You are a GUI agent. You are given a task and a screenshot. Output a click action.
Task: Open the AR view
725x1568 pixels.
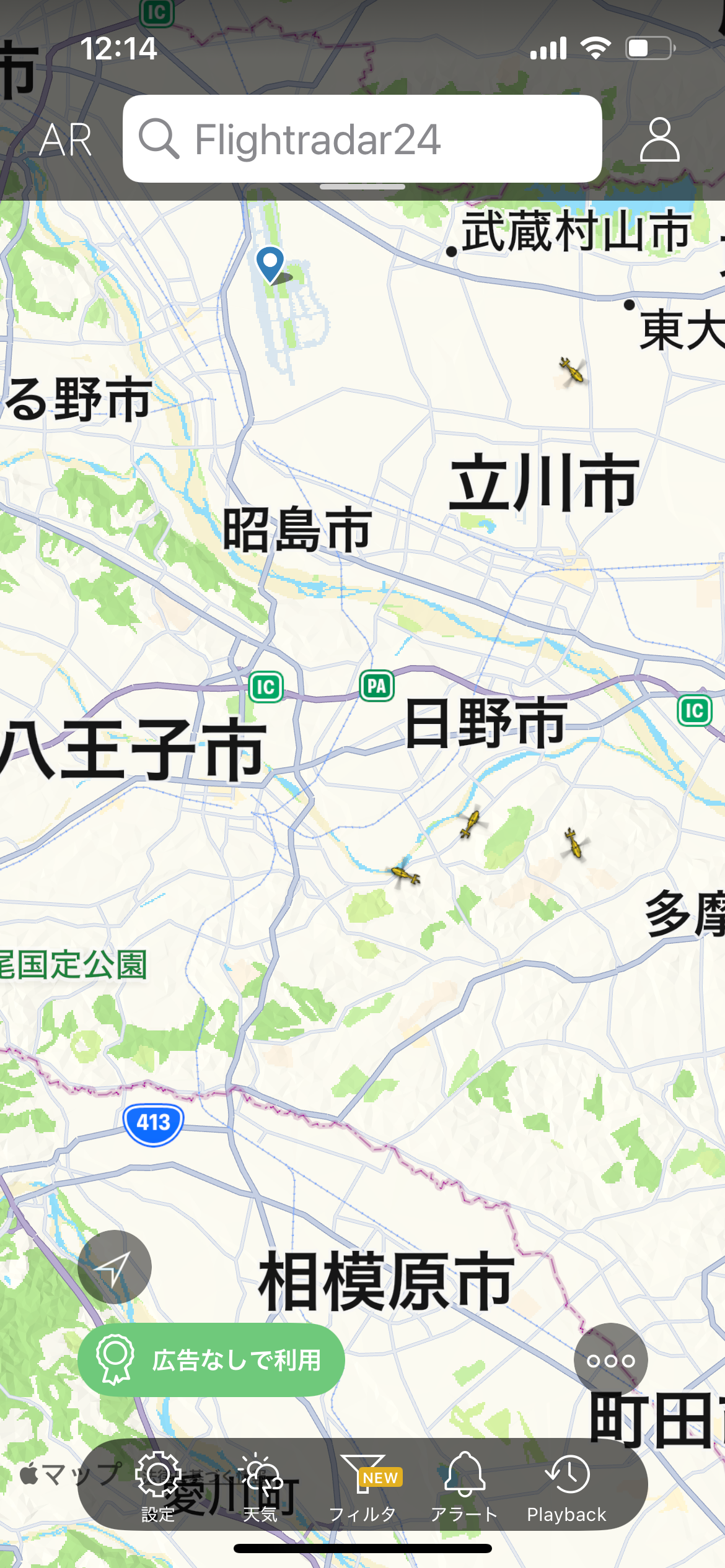point(65,140)
